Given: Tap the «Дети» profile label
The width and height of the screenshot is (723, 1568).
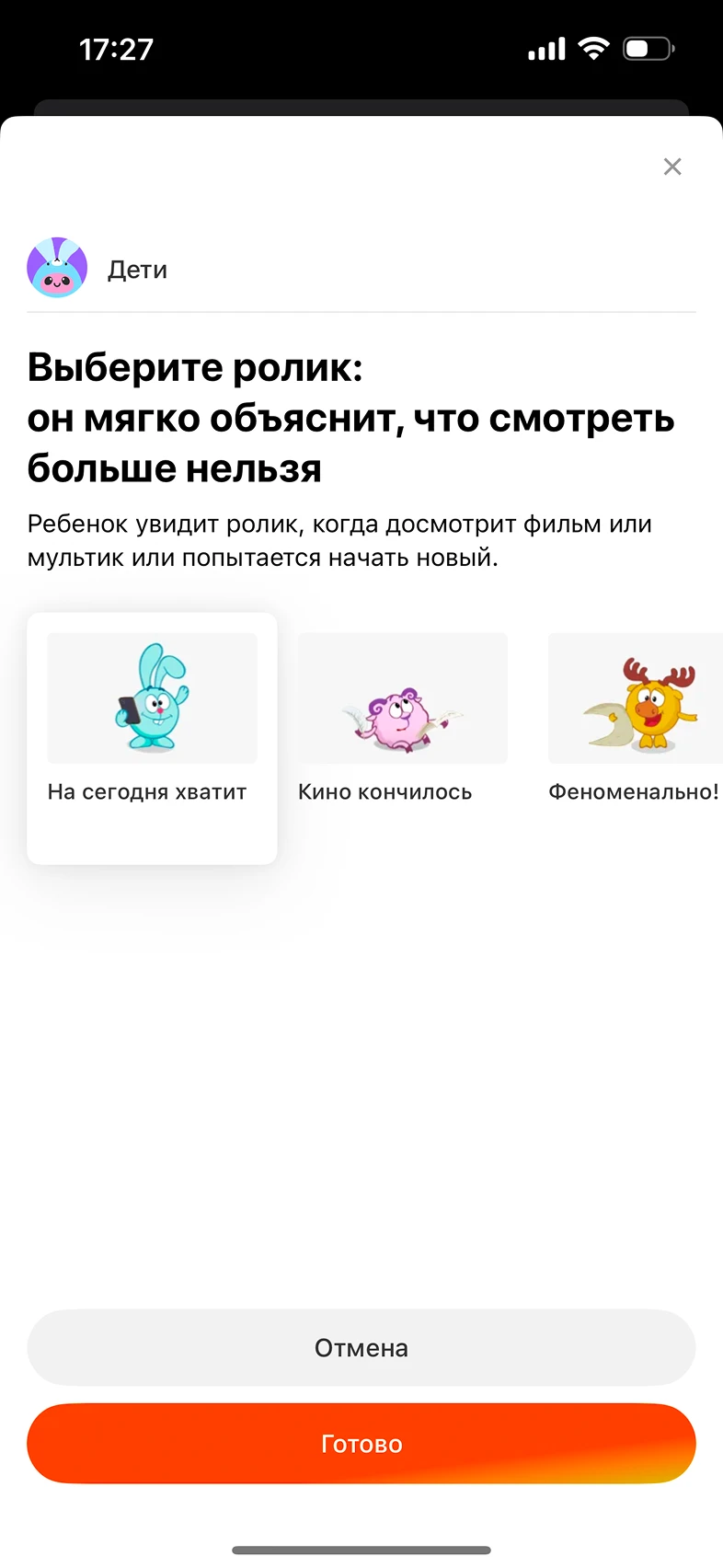Looking at the screenshot, I should (136, 269).
